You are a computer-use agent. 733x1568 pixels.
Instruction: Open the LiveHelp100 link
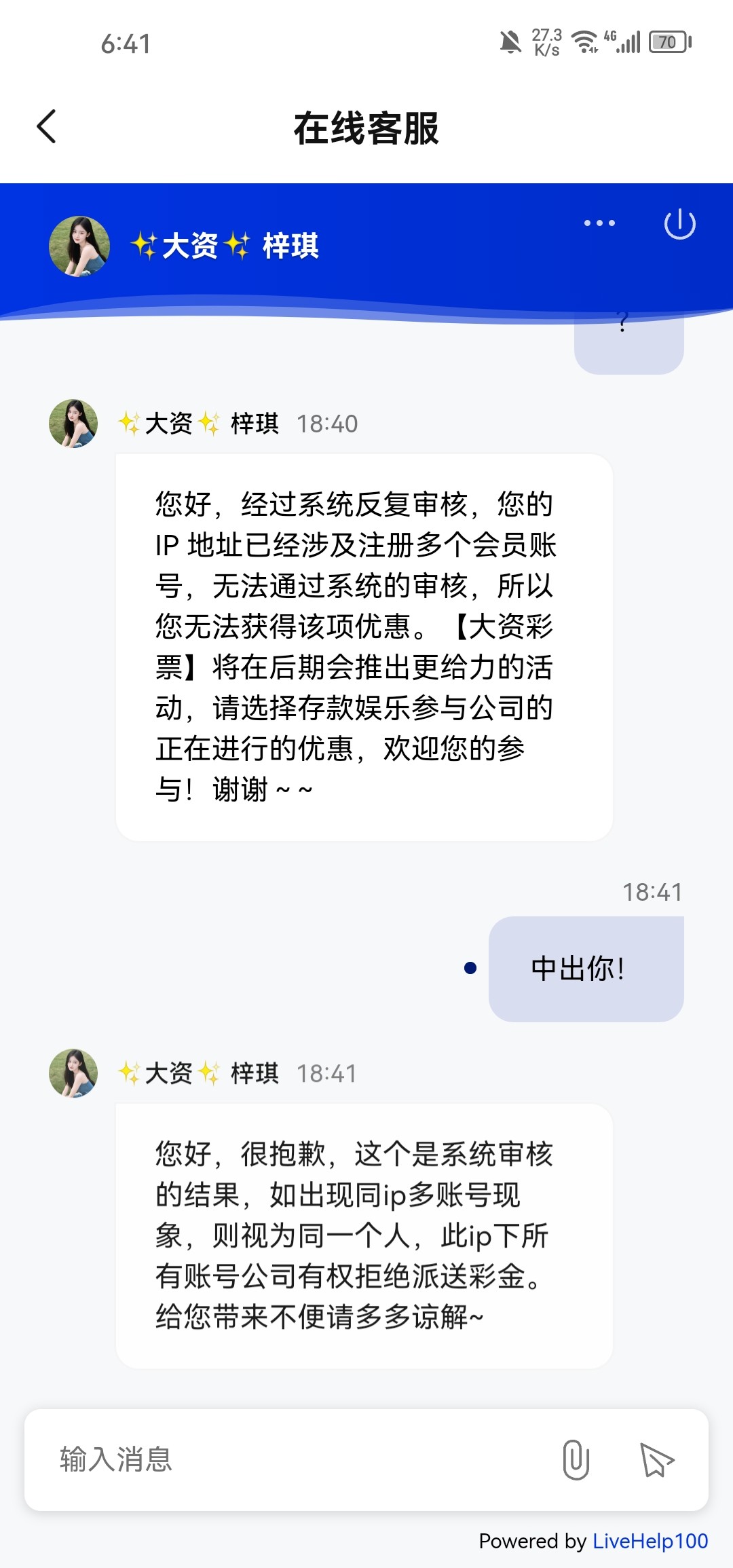pos(650,1541)
